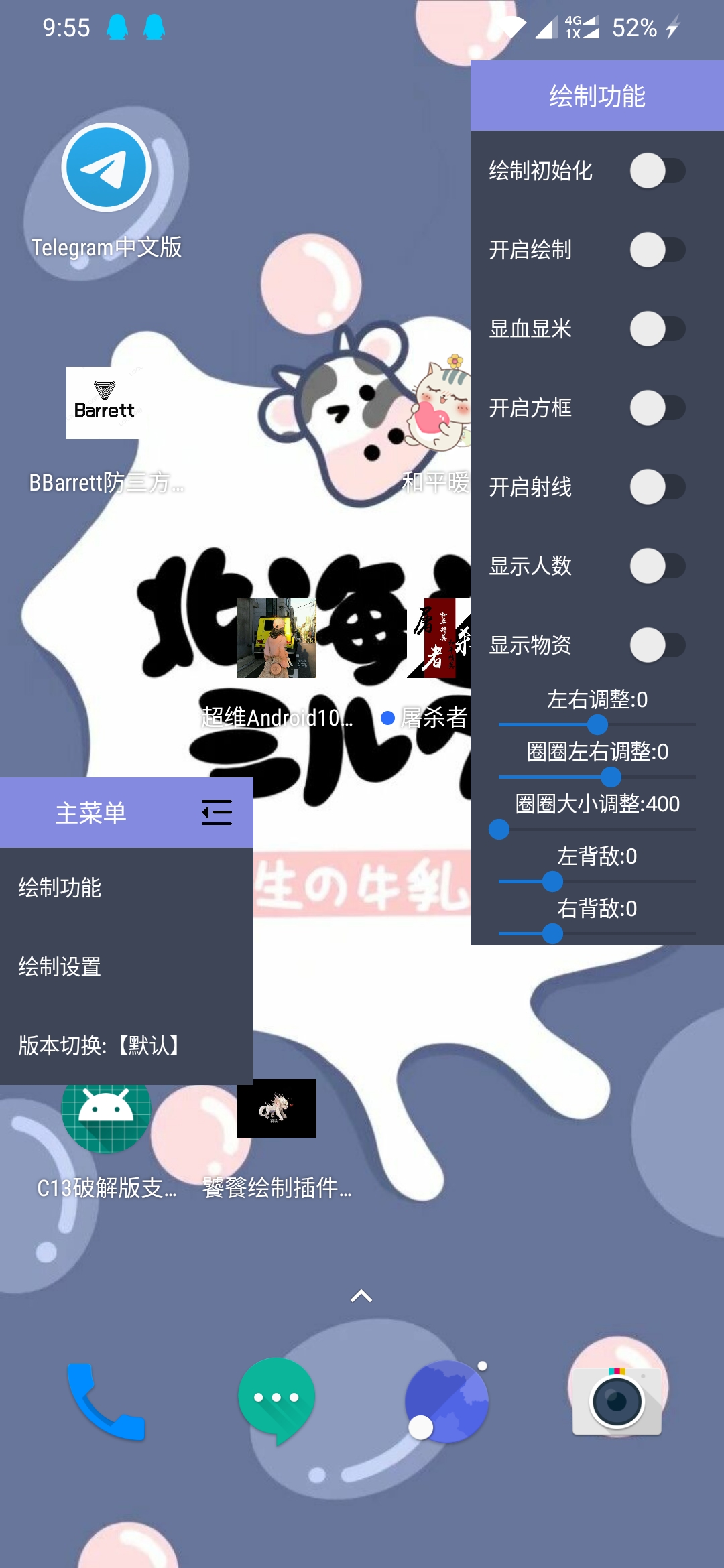
Task: Tap the 圈圈大小调整 slider track
Action: point(597,830)
